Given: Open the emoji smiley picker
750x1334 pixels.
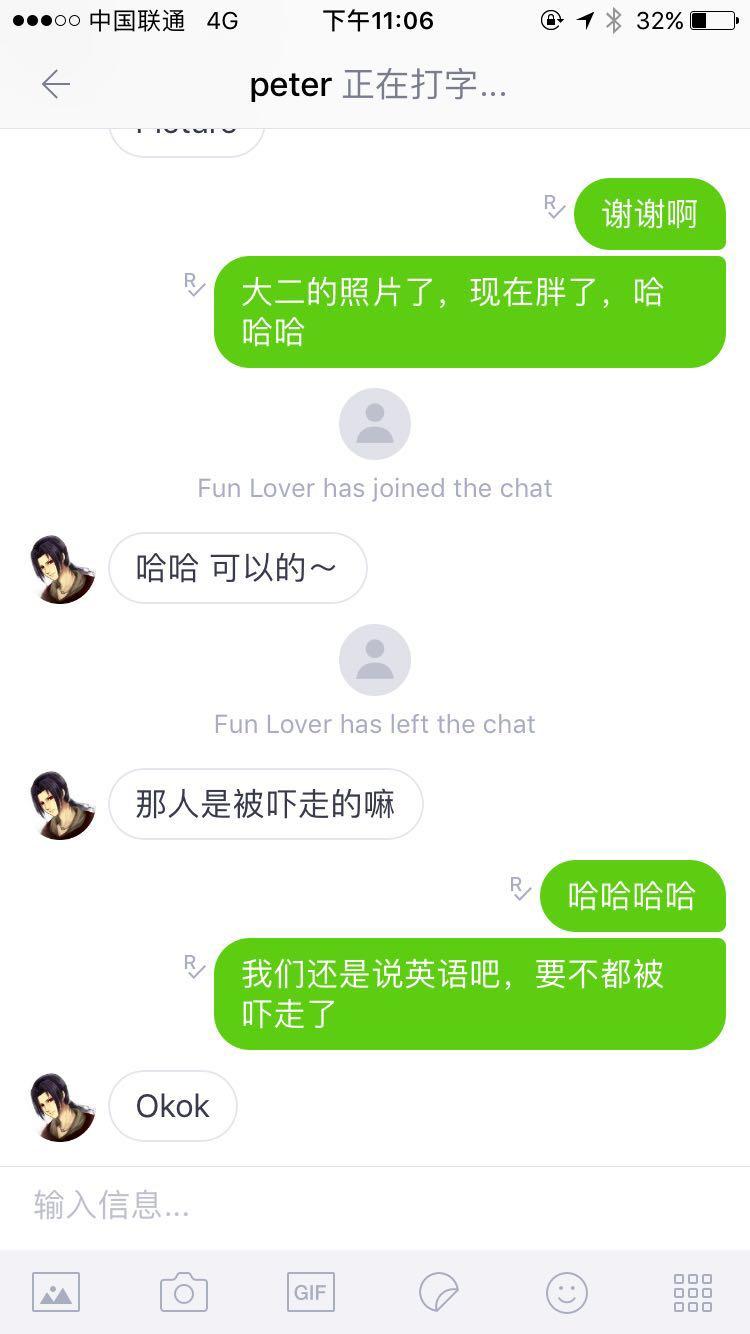Looking at the screenshot, I should click(x=566, y=1292).
